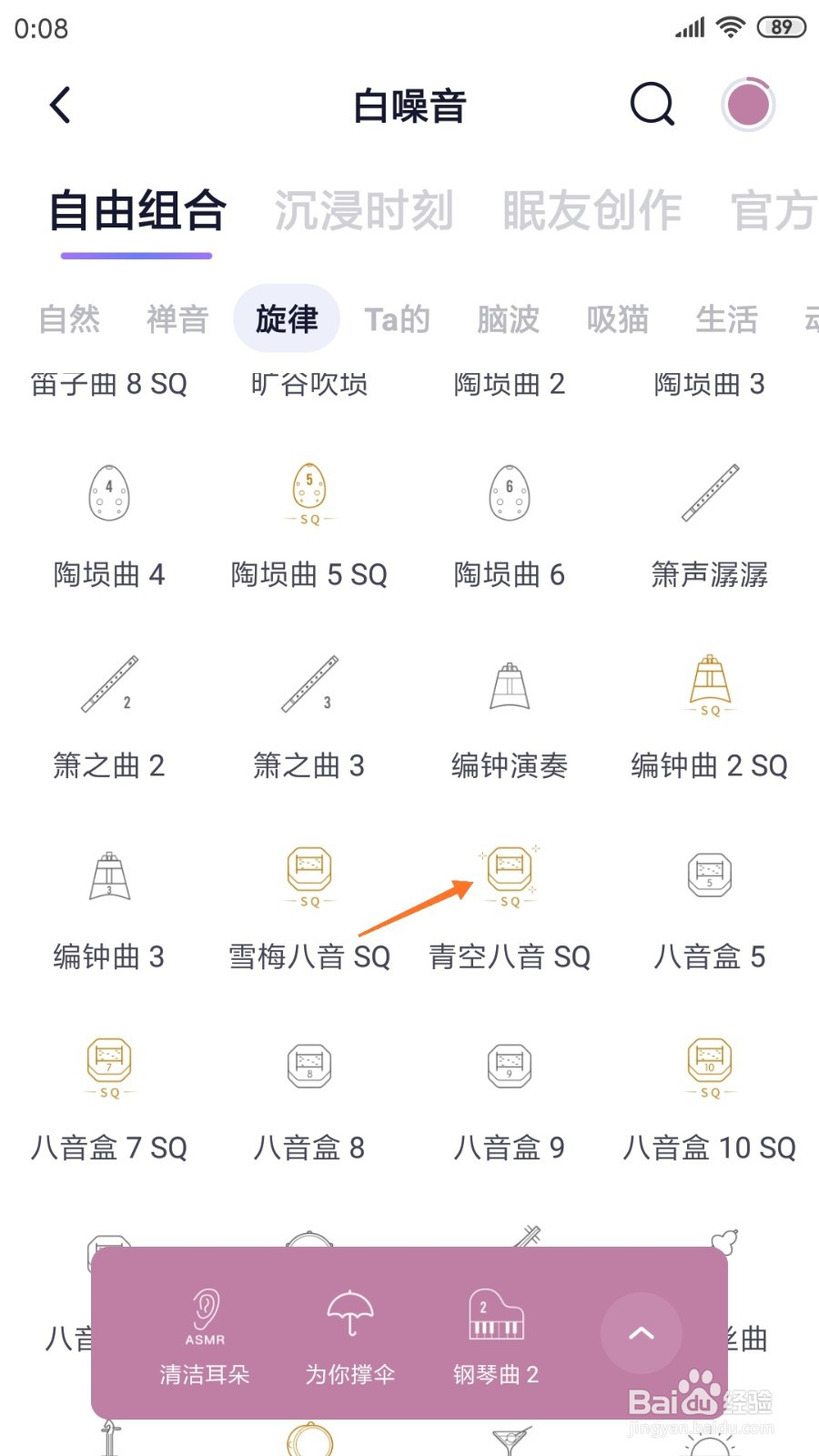Pick the 青空八音 SQ sound
This screenshot has width=819, height=1456.
click(x=510, y=910)
